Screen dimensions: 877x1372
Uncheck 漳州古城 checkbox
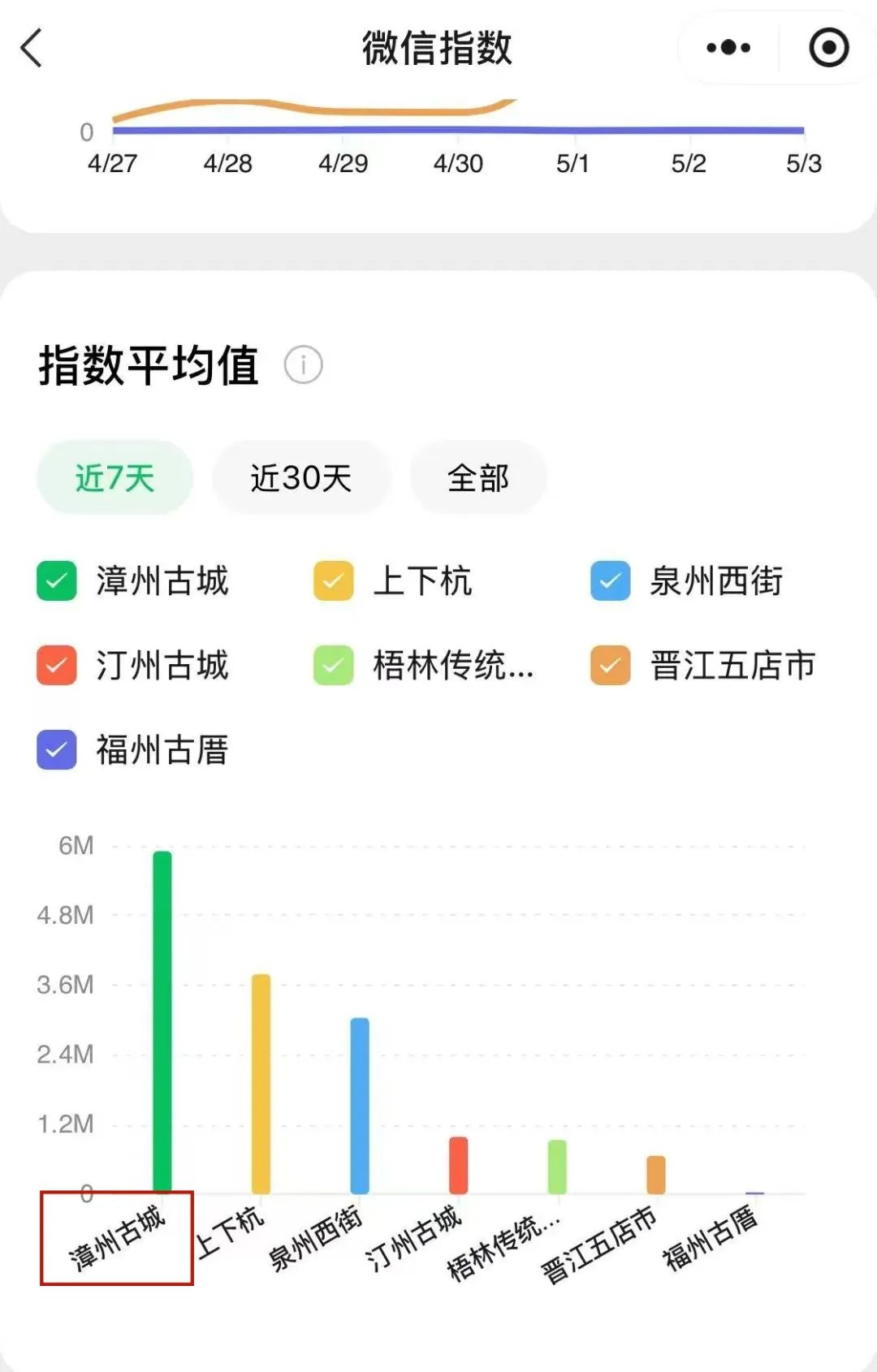coord(57,581)
